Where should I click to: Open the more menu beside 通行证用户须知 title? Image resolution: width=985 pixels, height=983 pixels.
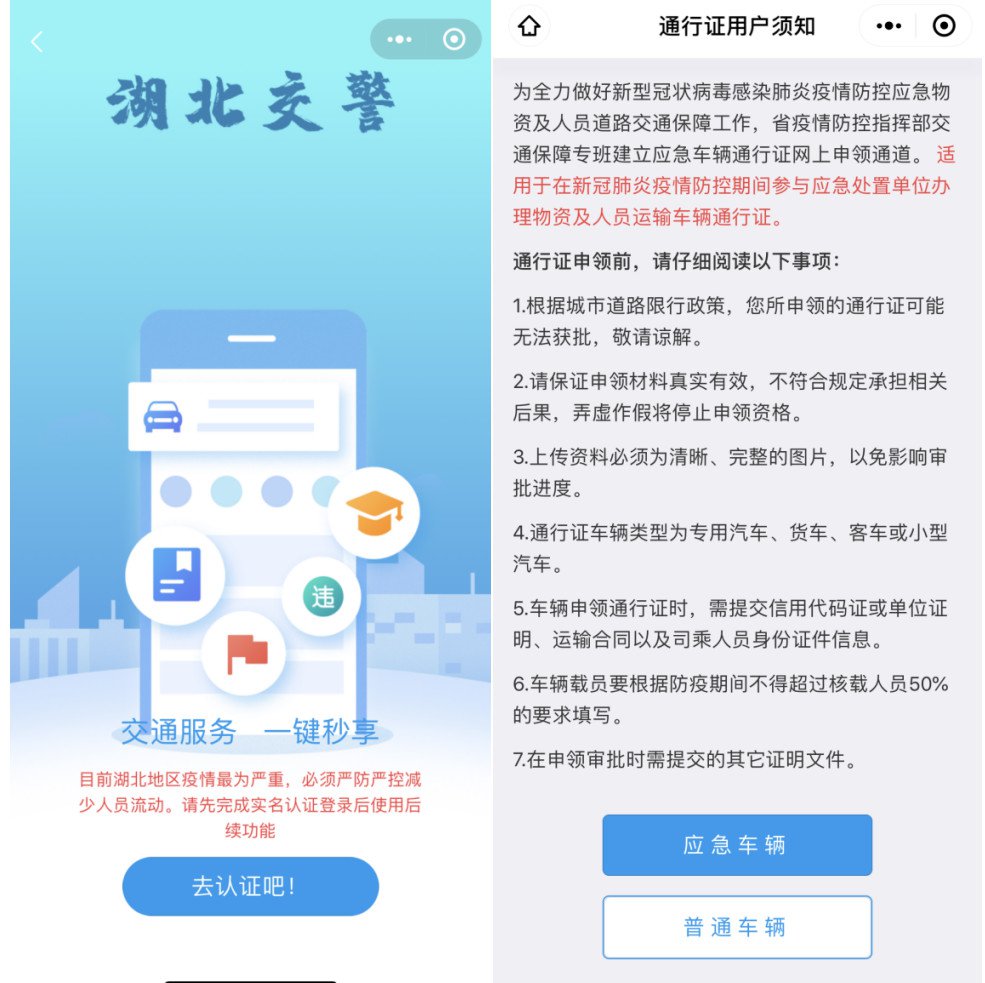(888, 27)
